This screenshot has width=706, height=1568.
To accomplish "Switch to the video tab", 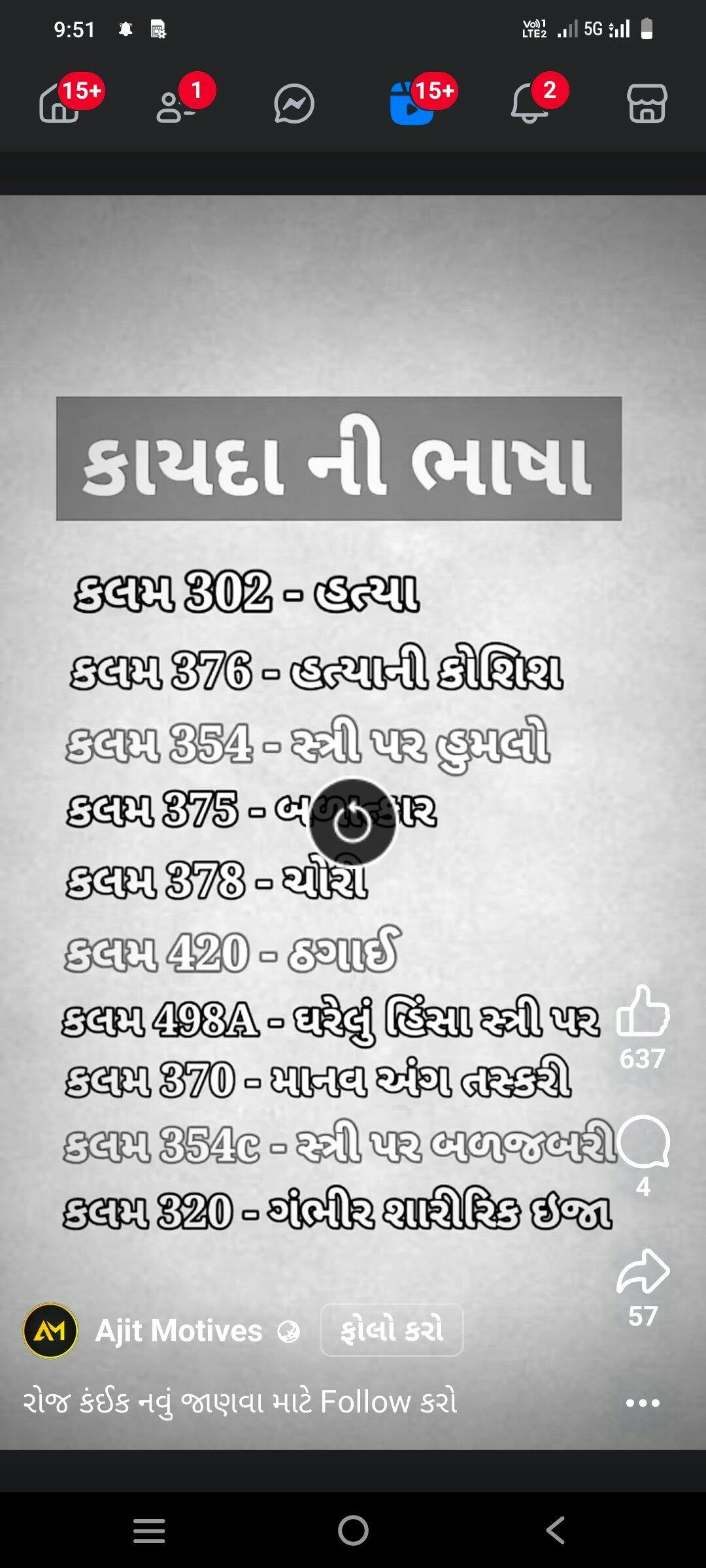I will 412,105.
